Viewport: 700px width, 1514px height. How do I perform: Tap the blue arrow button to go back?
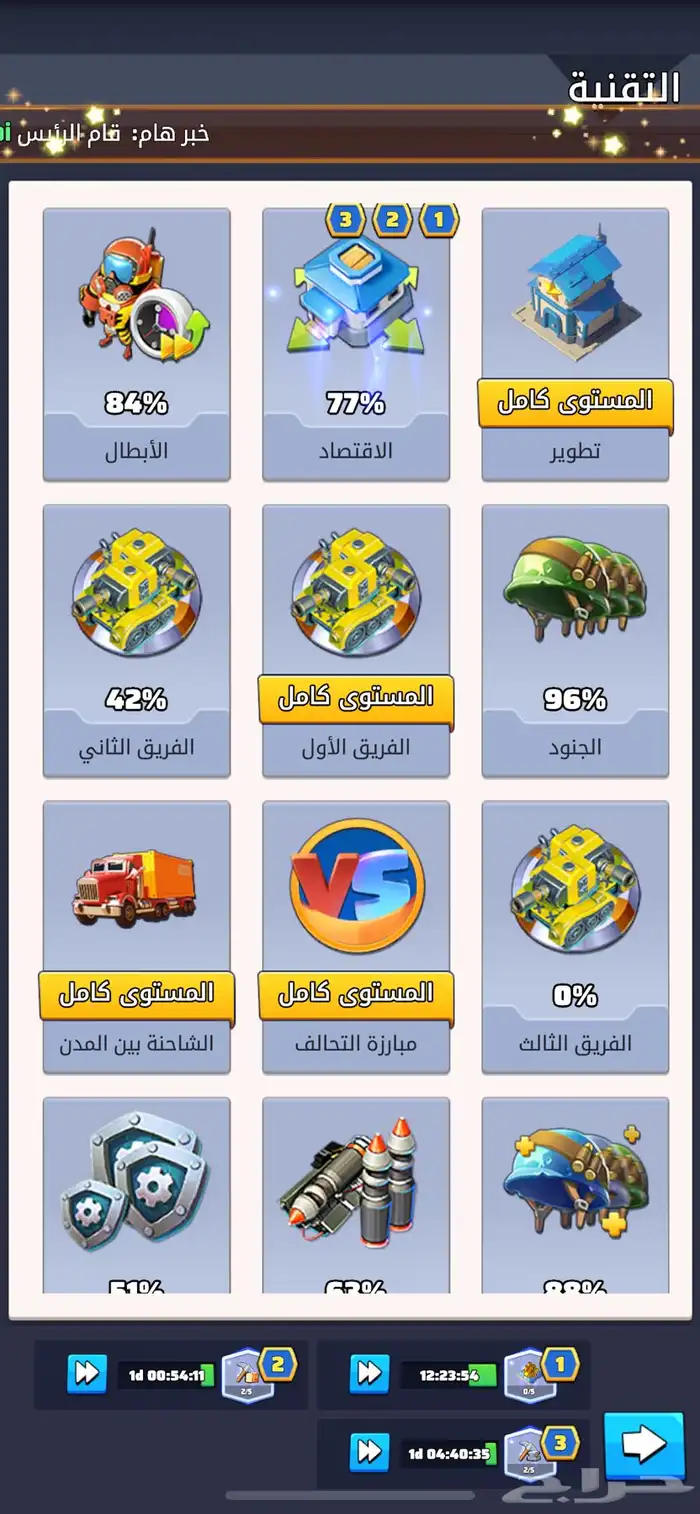[643, 1444]
